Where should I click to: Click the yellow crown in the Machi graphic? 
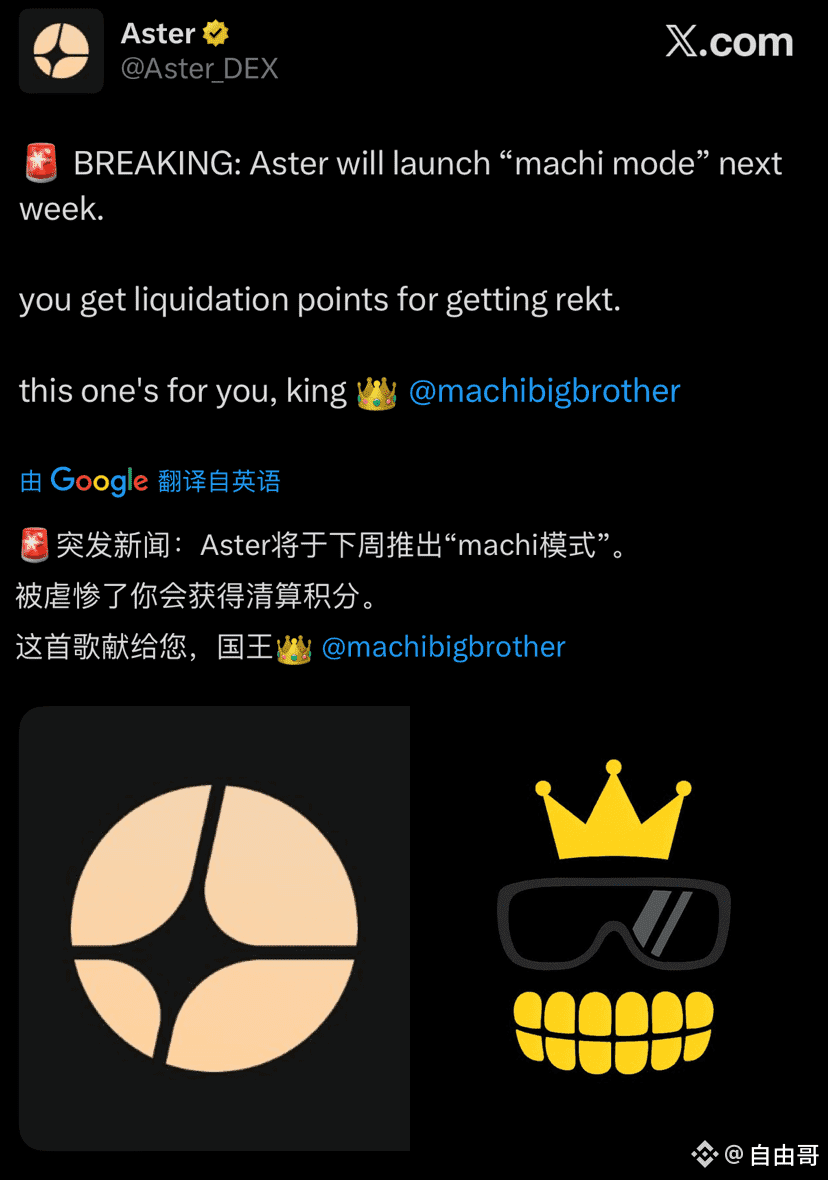click(x=614, y=812)
